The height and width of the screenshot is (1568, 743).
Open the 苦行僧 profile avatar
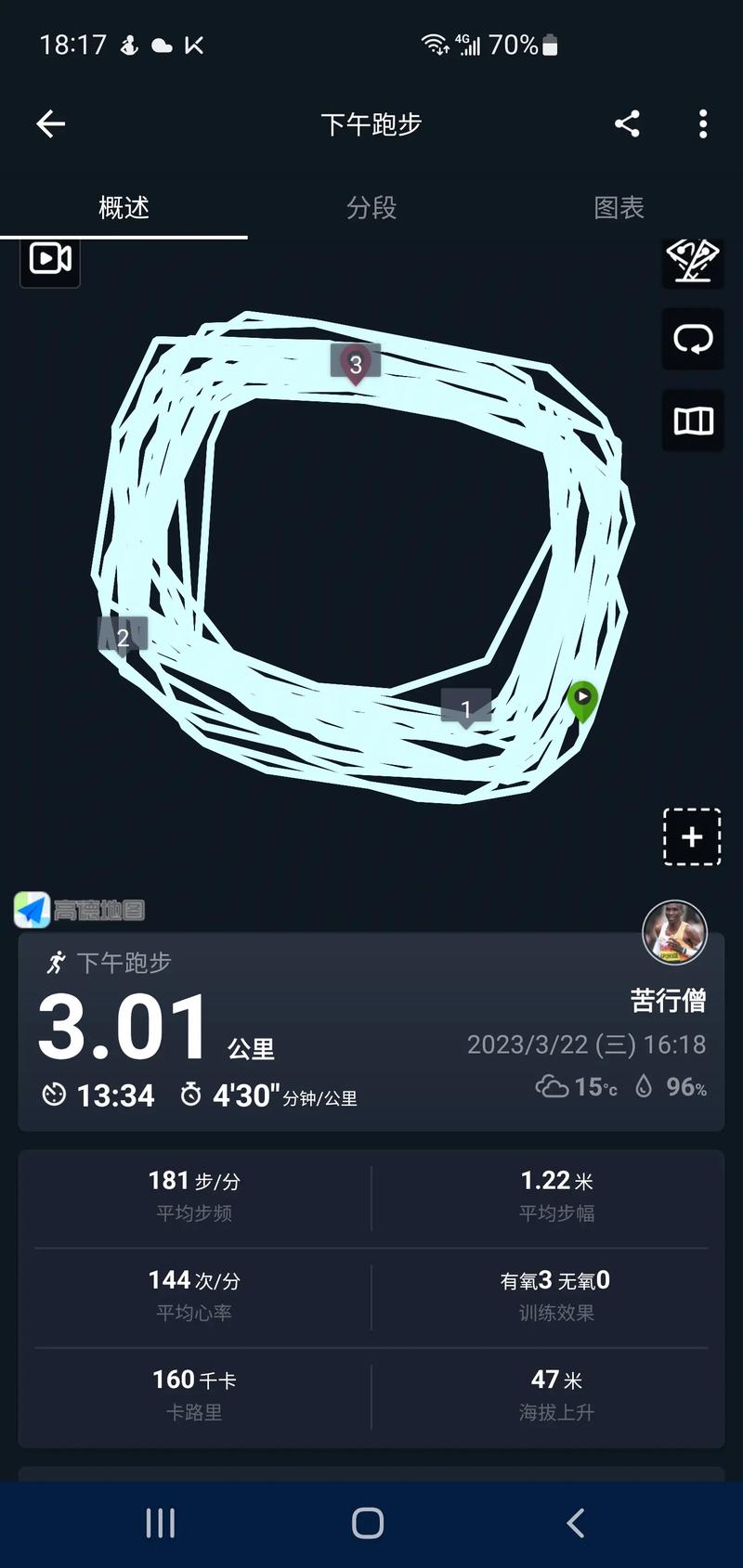pos(674,932)
